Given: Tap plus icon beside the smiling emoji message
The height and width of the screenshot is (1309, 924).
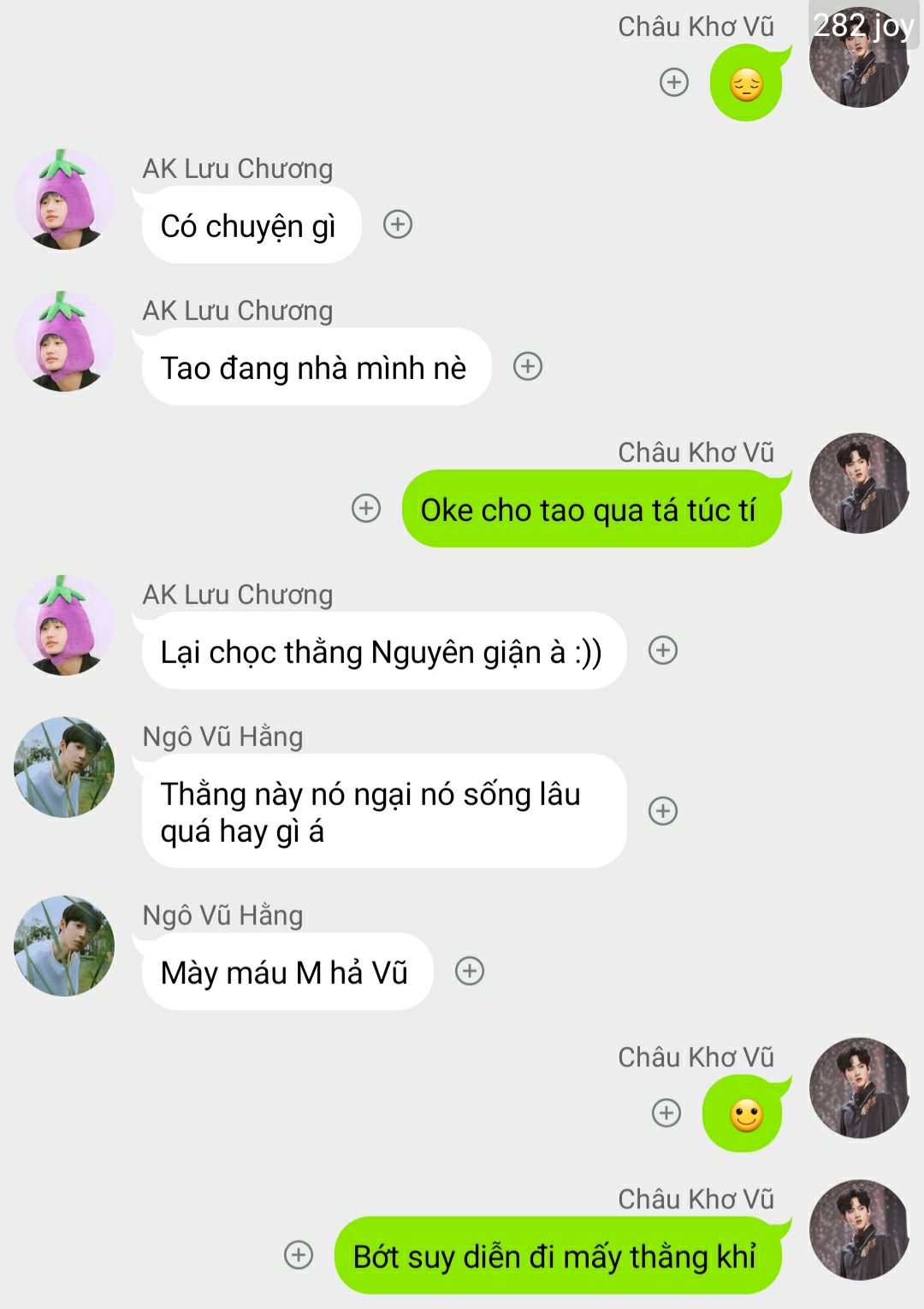Looking at the screenshot, I should (x=666, y=1113).
